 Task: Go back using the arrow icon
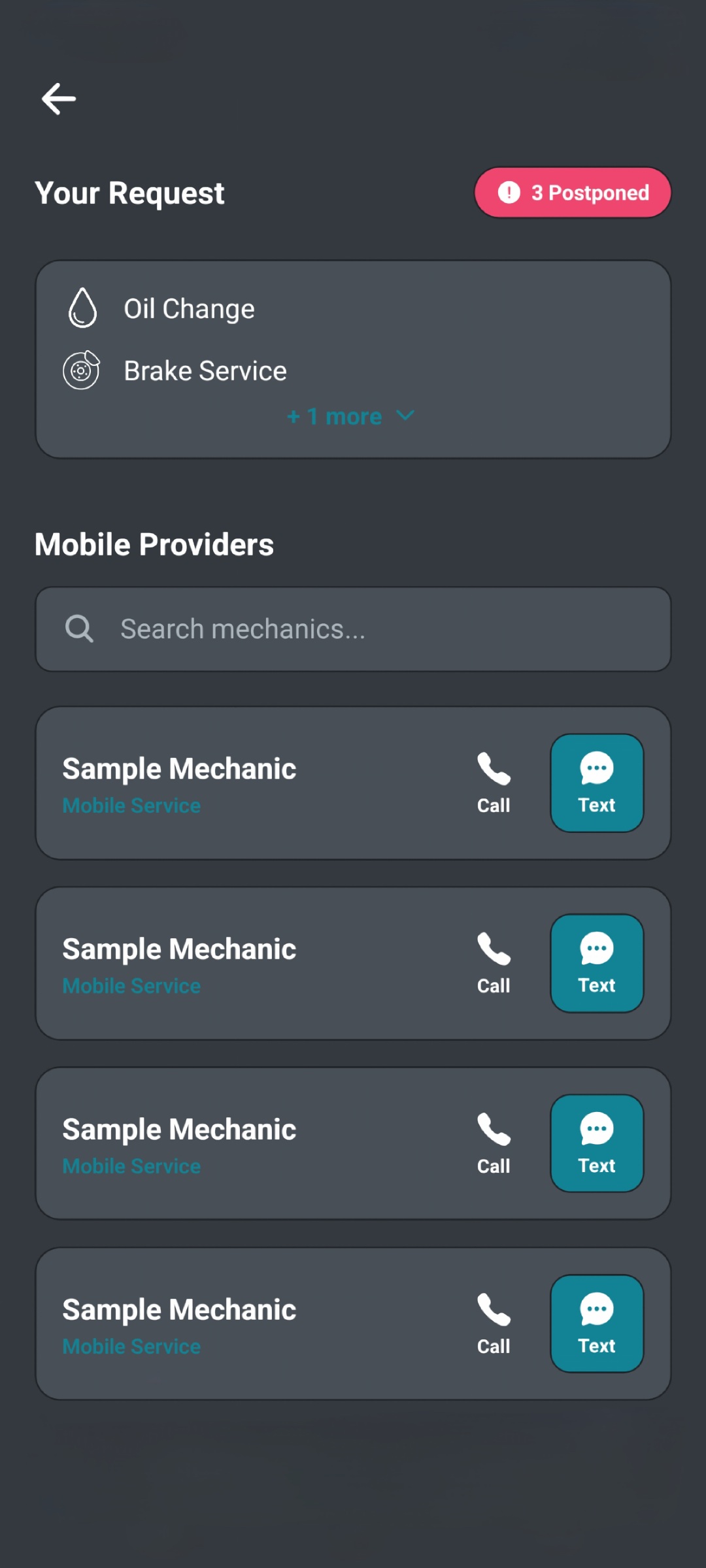(59, 99)
